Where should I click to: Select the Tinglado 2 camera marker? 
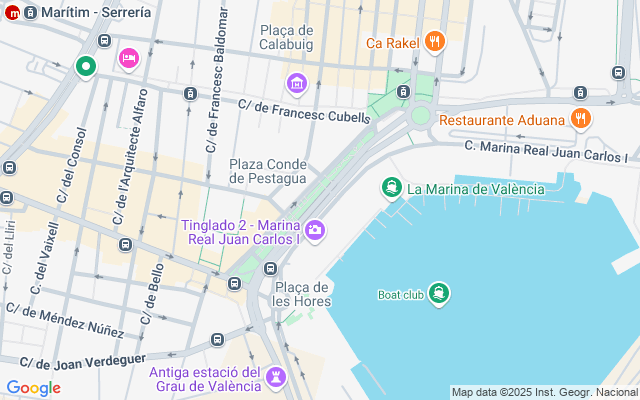(315, 231)
